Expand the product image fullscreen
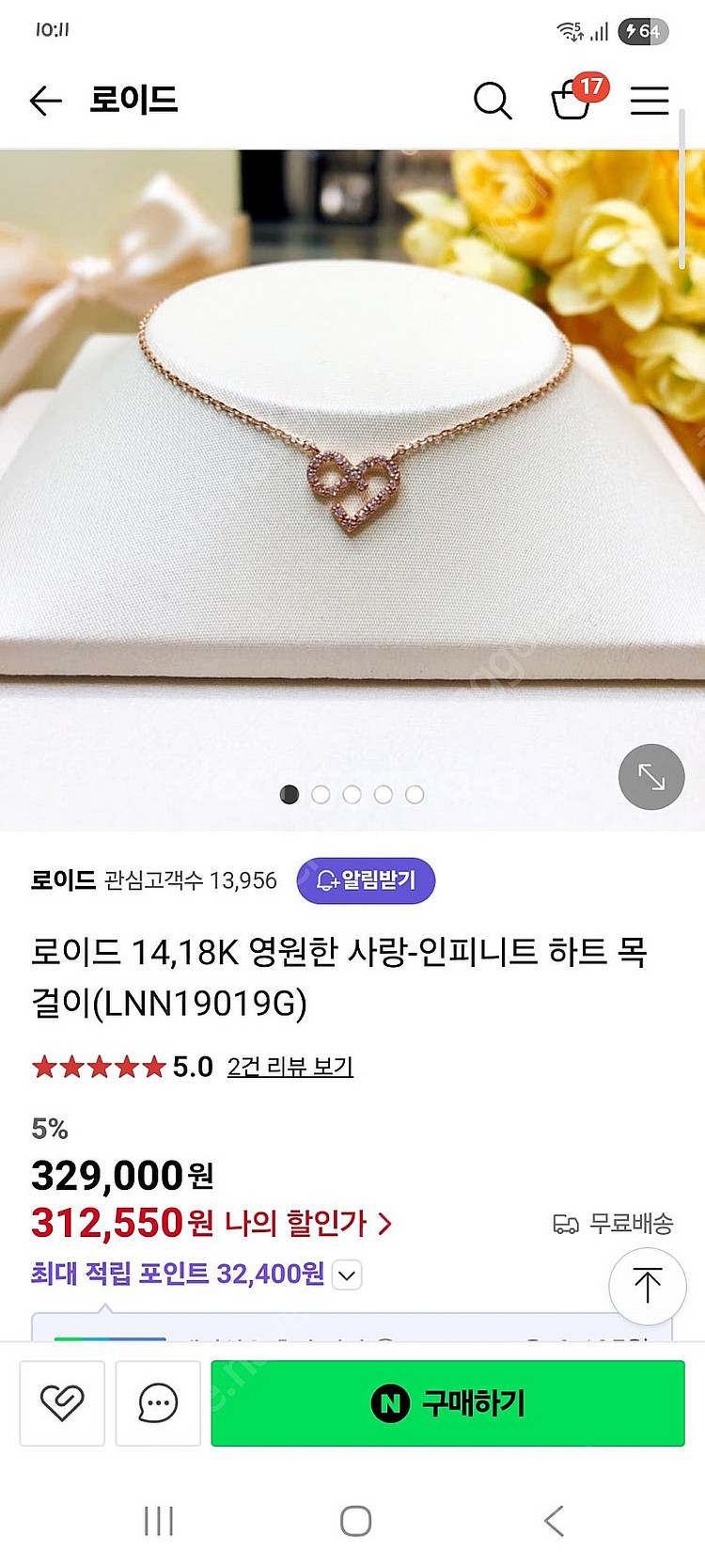The image size is (705, 1568). point(650,776)
